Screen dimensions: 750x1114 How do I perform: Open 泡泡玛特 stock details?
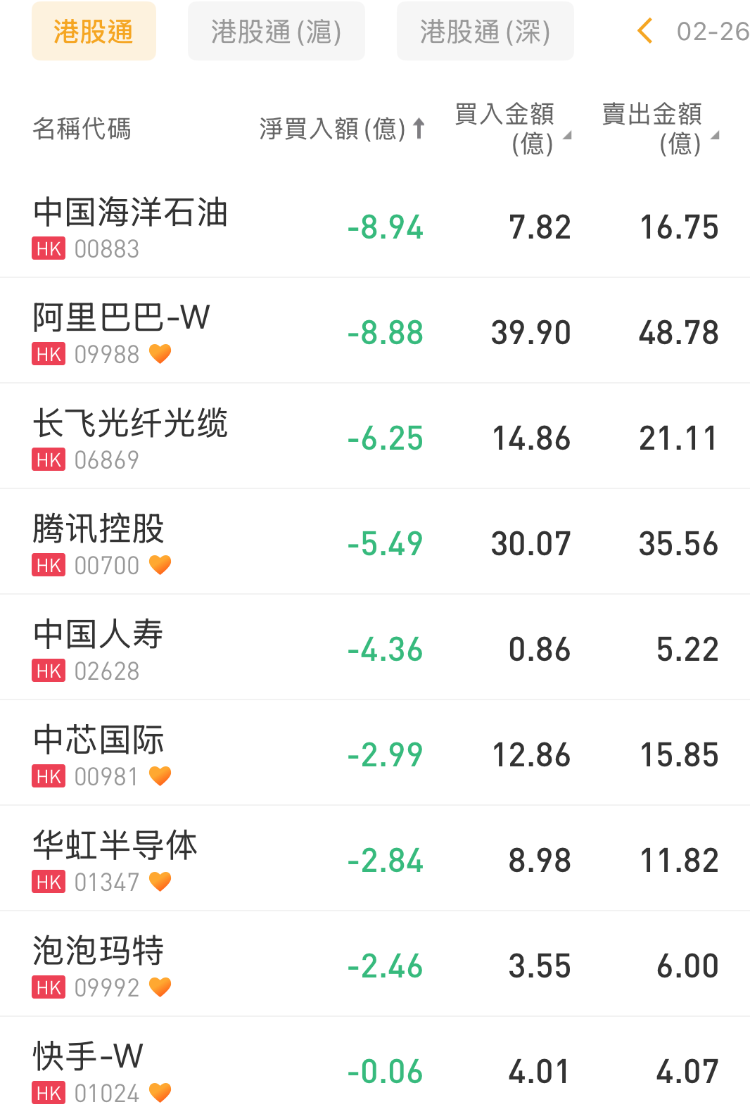[98, 965]
